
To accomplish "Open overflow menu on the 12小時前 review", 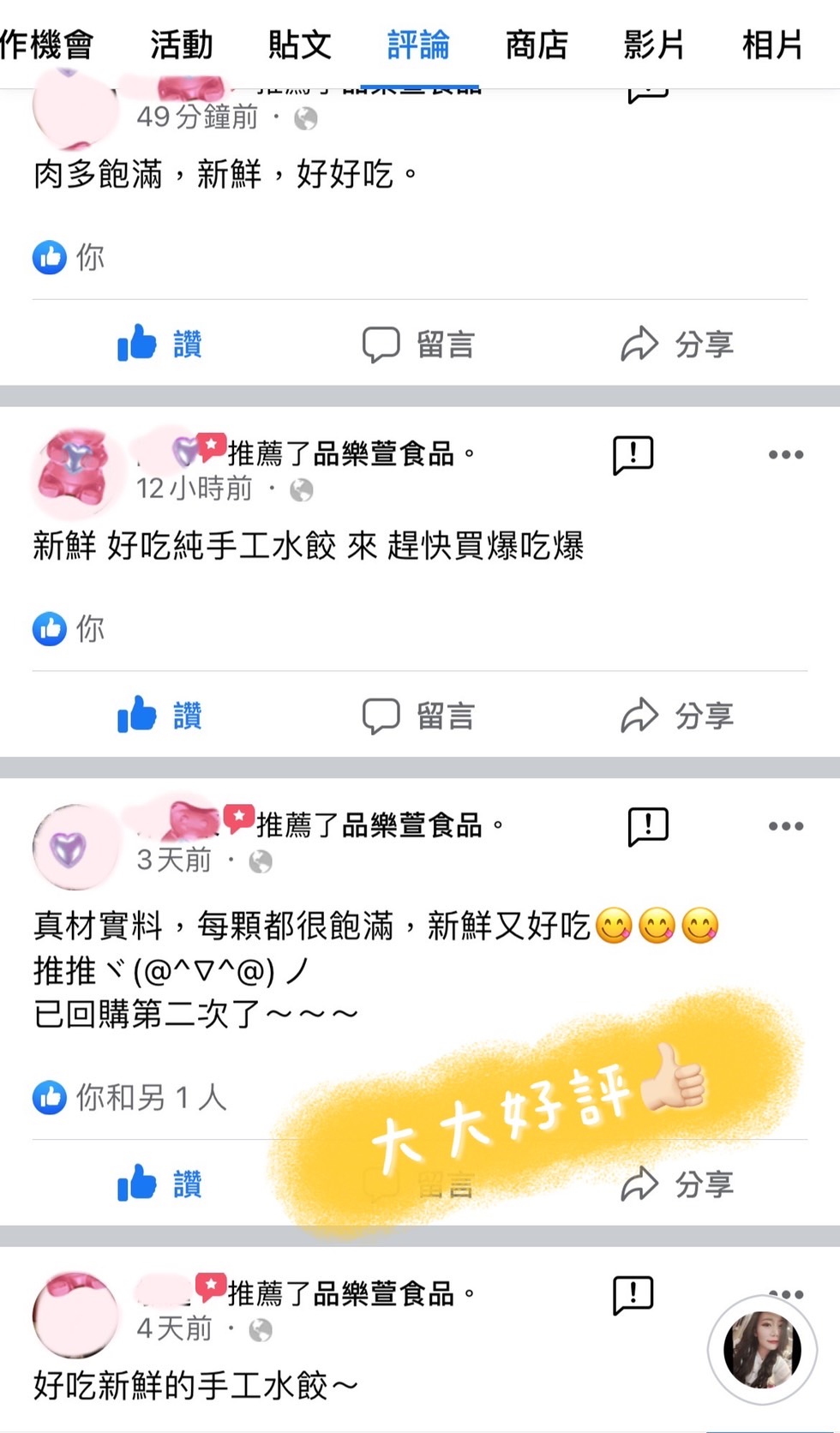I will coord(785,454).
